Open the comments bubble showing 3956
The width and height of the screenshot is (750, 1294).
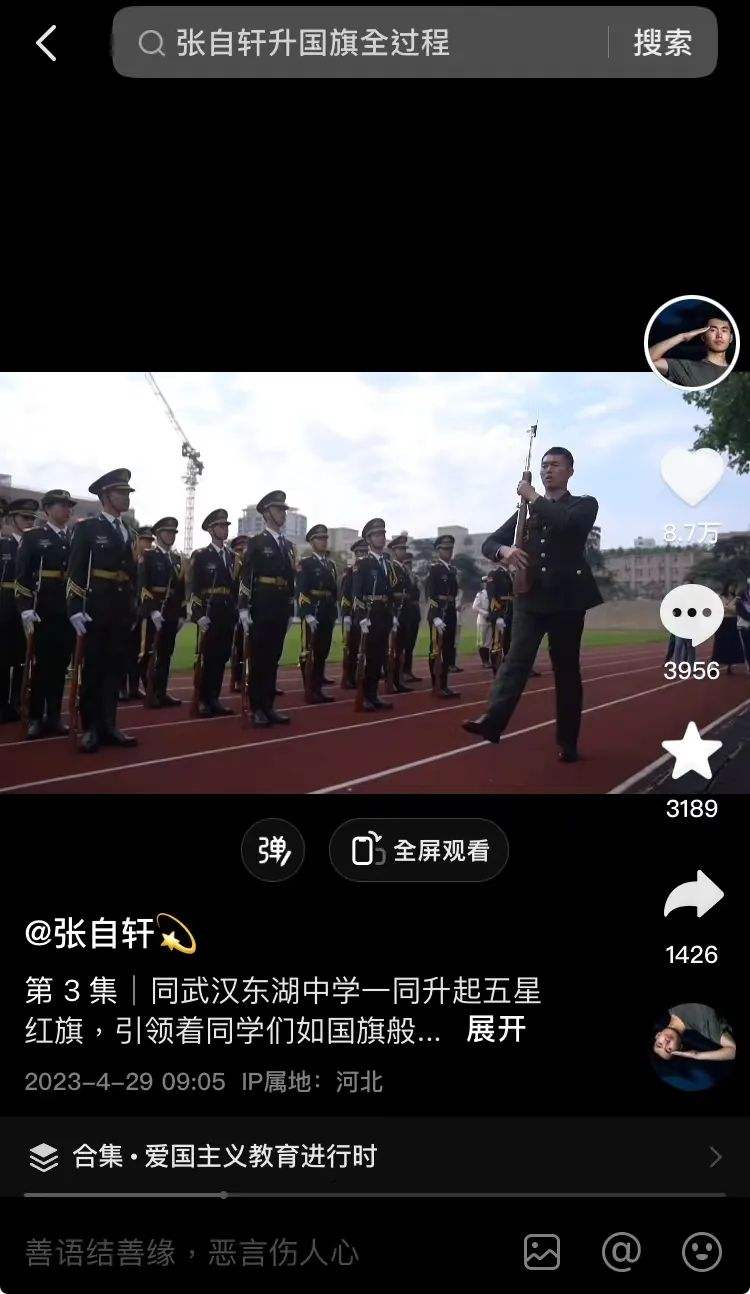pyautogui.click(x=692, y=615)
